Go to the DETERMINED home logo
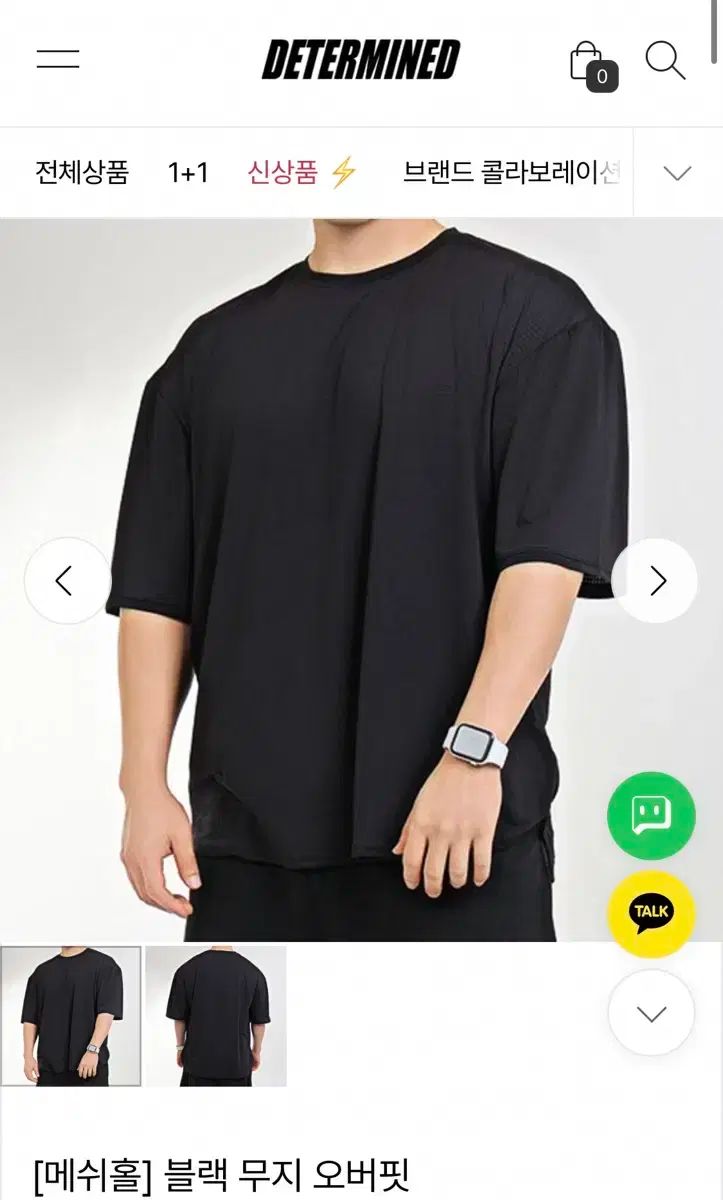723x1200 pixels. (361, 60)
